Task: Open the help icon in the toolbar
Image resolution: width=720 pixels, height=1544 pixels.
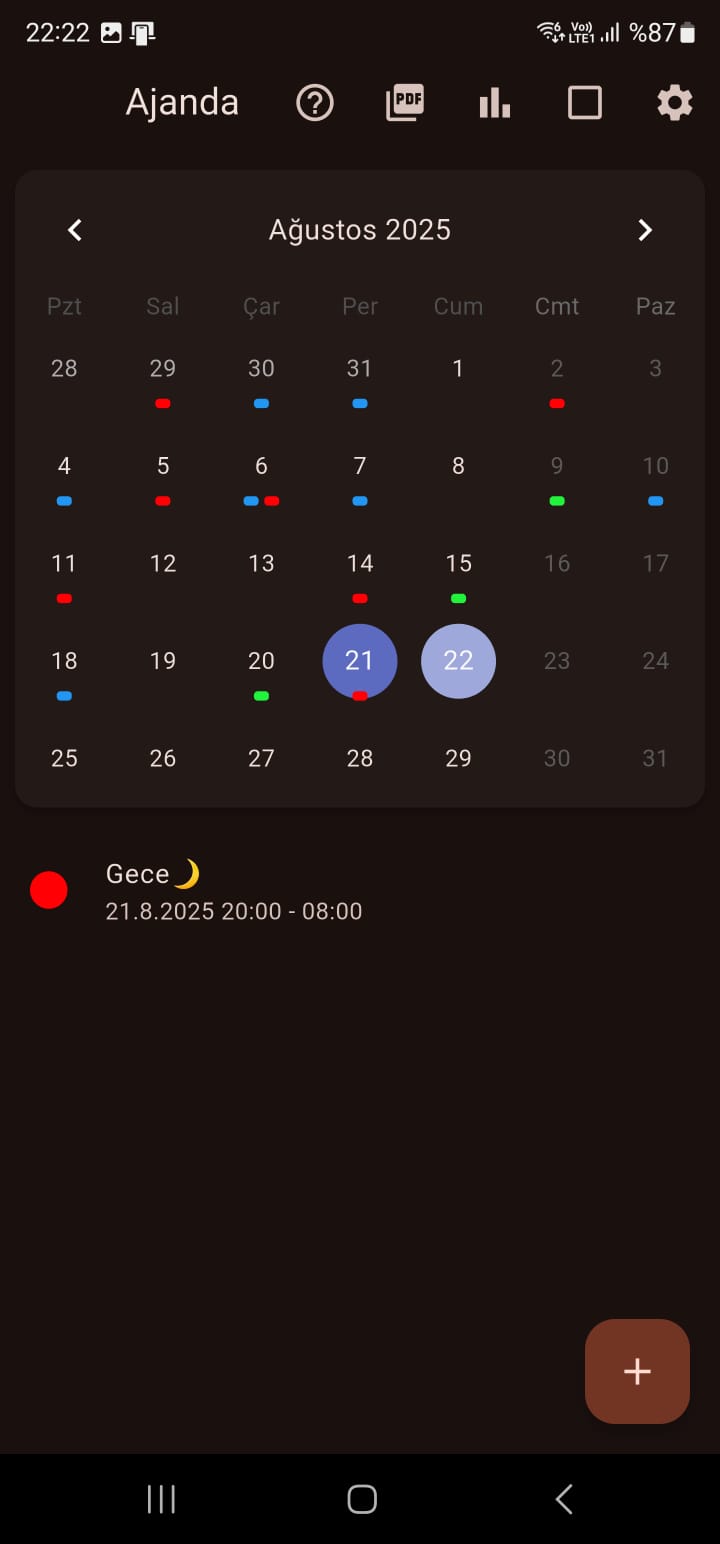Action: click(x=314, y=102)
